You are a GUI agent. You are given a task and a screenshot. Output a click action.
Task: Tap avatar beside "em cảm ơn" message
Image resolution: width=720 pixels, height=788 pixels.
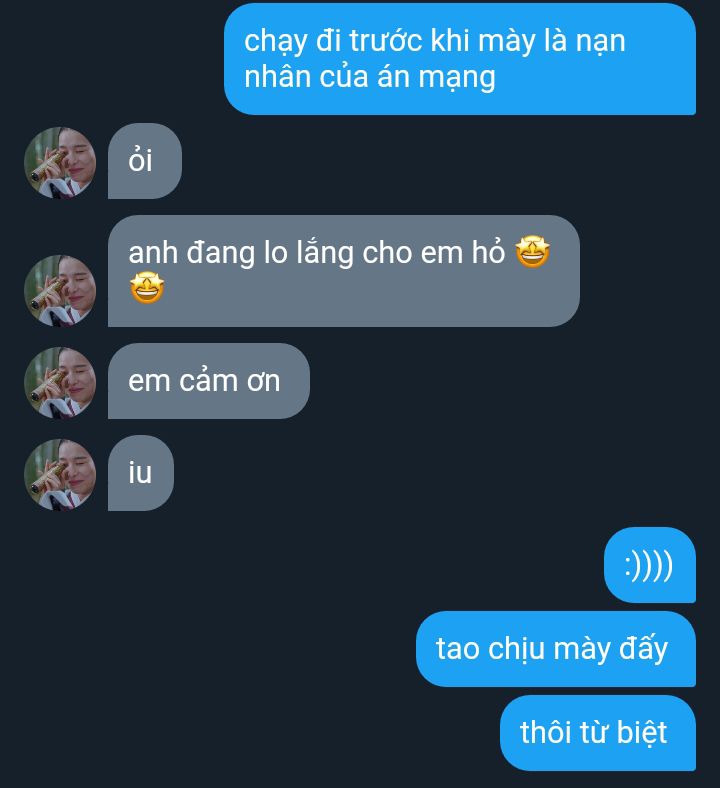60,382
